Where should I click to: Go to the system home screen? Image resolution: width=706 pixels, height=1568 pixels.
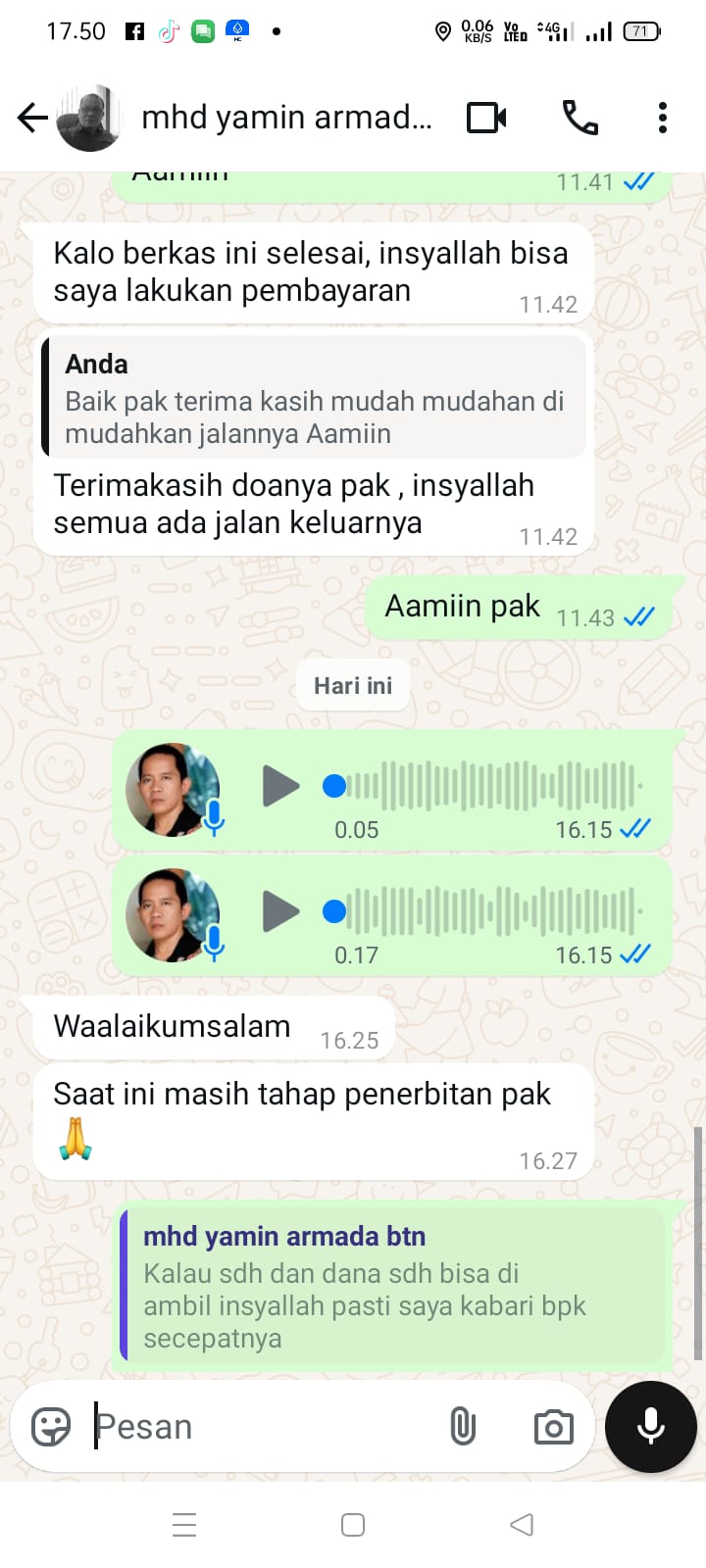353,1525
